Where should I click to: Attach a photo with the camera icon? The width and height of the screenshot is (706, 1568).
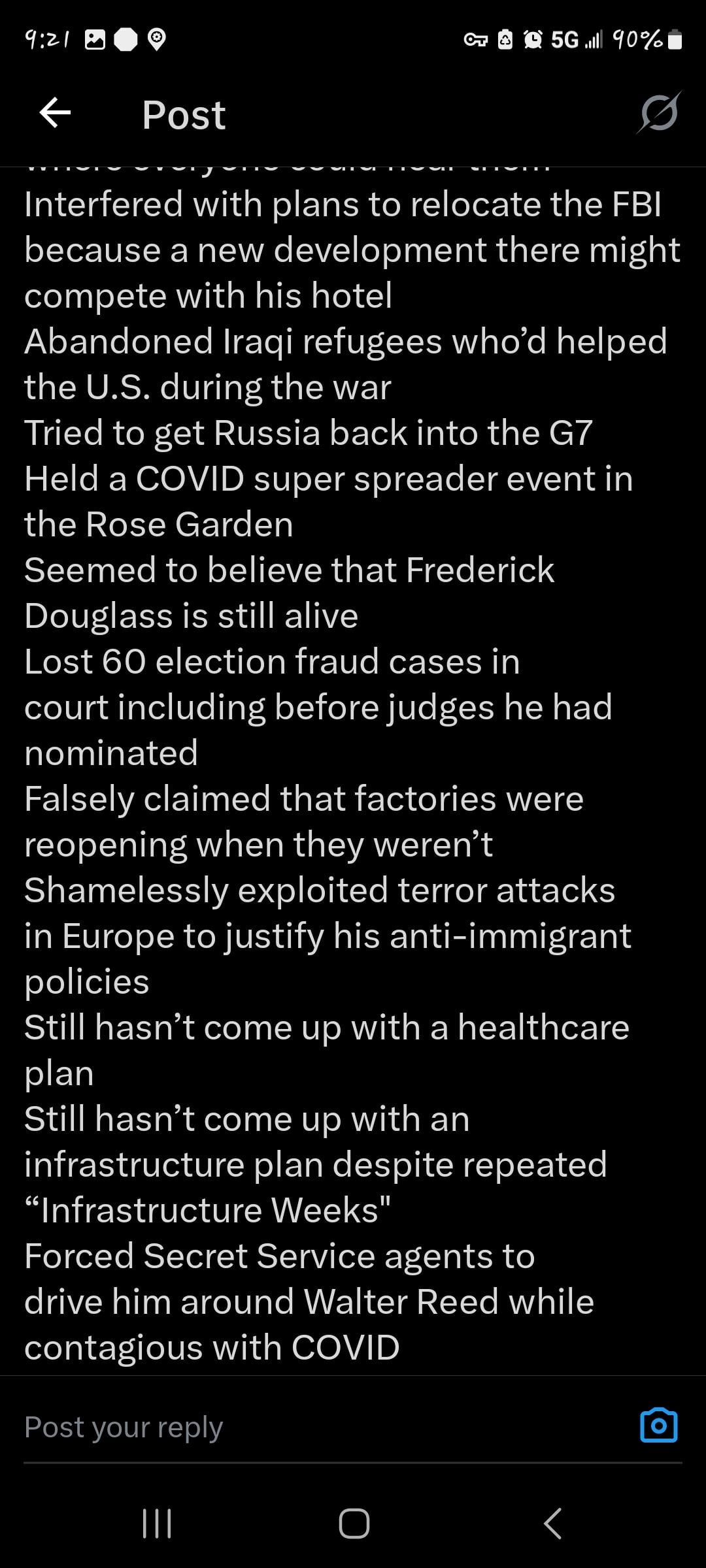tap(658, 1425)
